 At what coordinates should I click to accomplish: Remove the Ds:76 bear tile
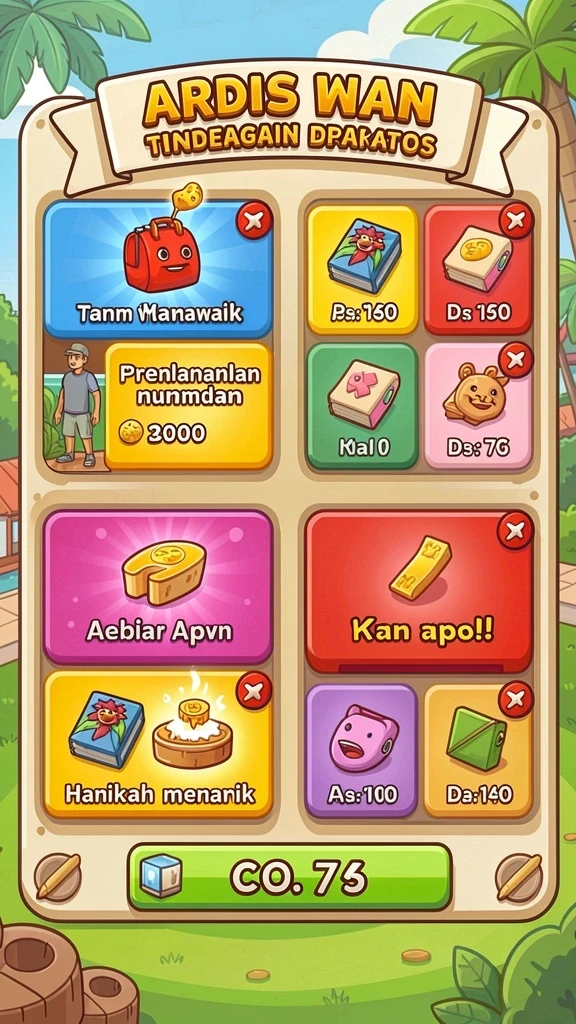[516, 359]
